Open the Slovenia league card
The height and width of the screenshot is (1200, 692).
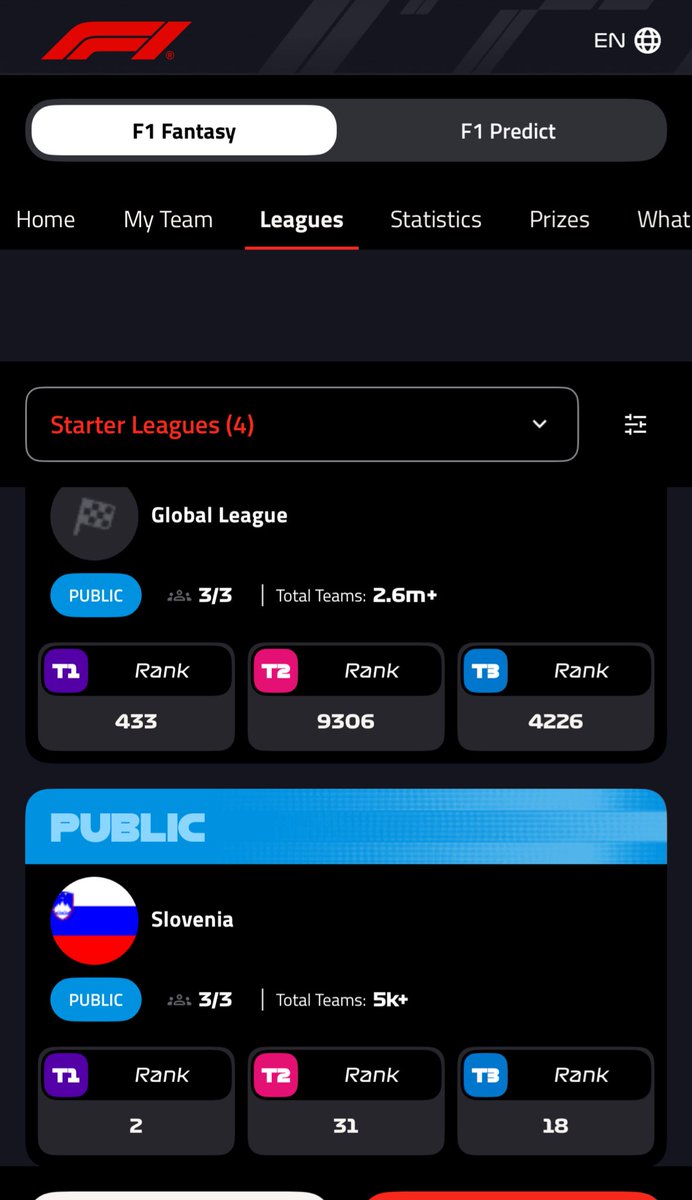(x=192, y=920)
